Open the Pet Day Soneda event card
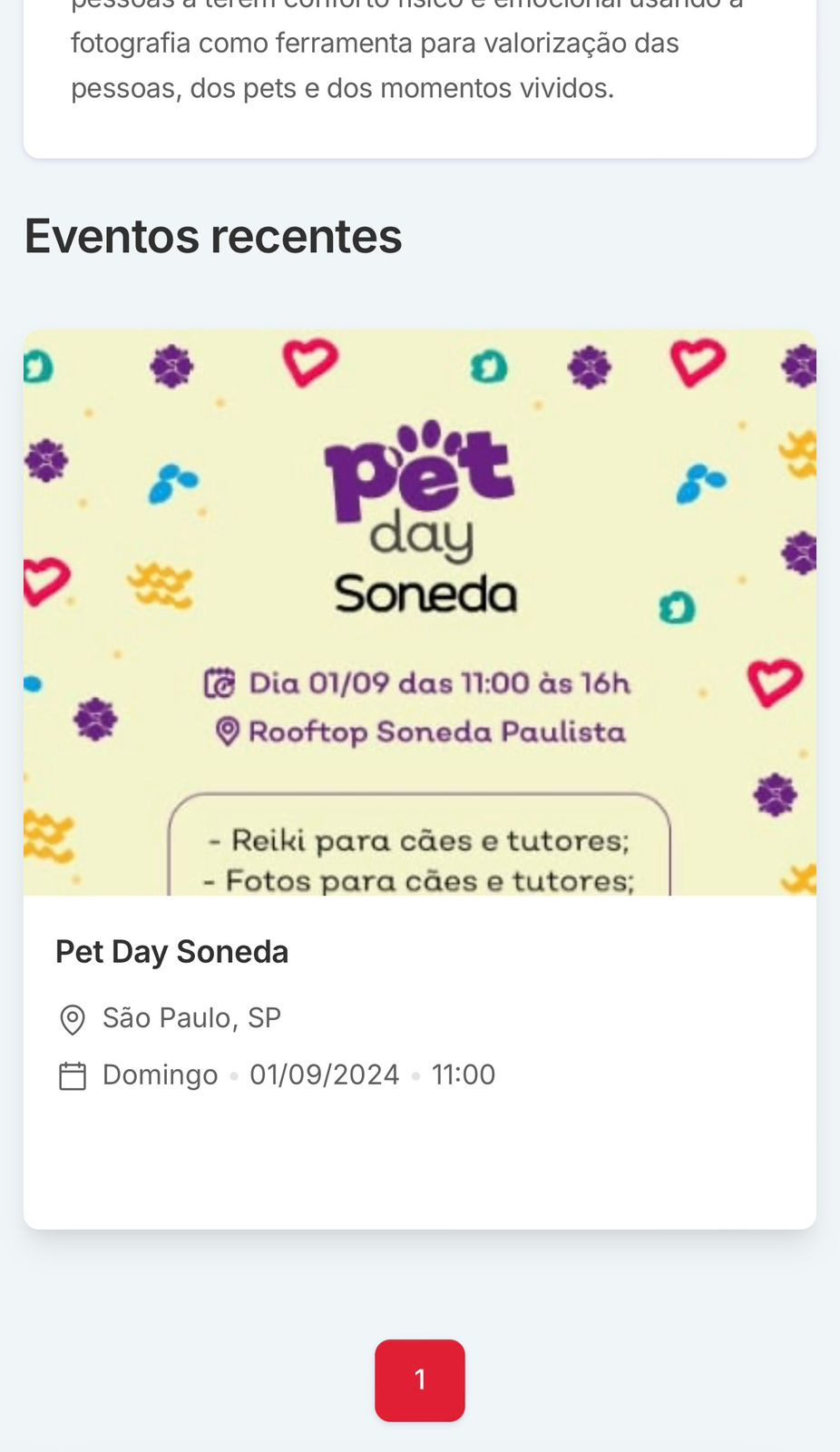840x1452 pixels. coord(171,951)
